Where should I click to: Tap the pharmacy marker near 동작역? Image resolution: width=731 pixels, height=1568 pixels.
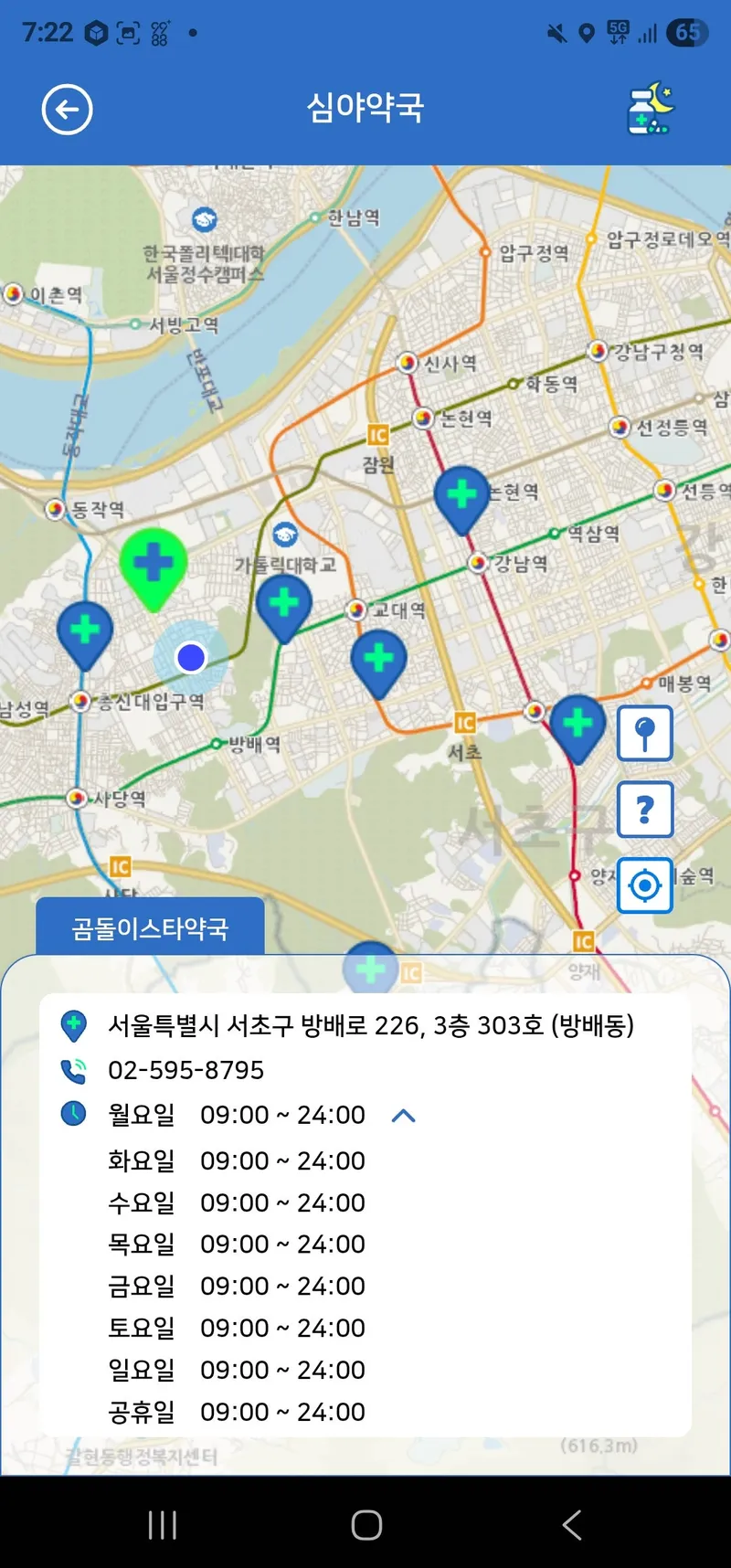click(85, 630)
